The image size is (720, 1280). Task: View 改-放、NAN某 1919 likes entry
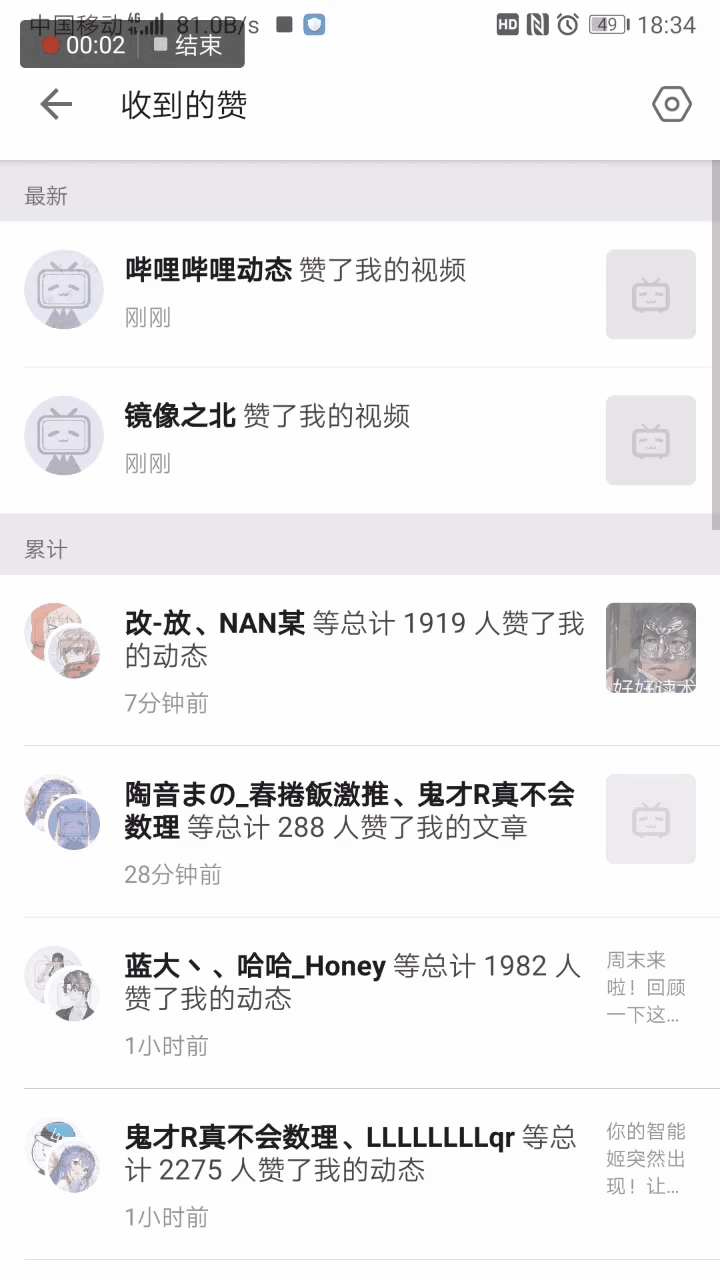pyautogui.click(x=360, y=660)
